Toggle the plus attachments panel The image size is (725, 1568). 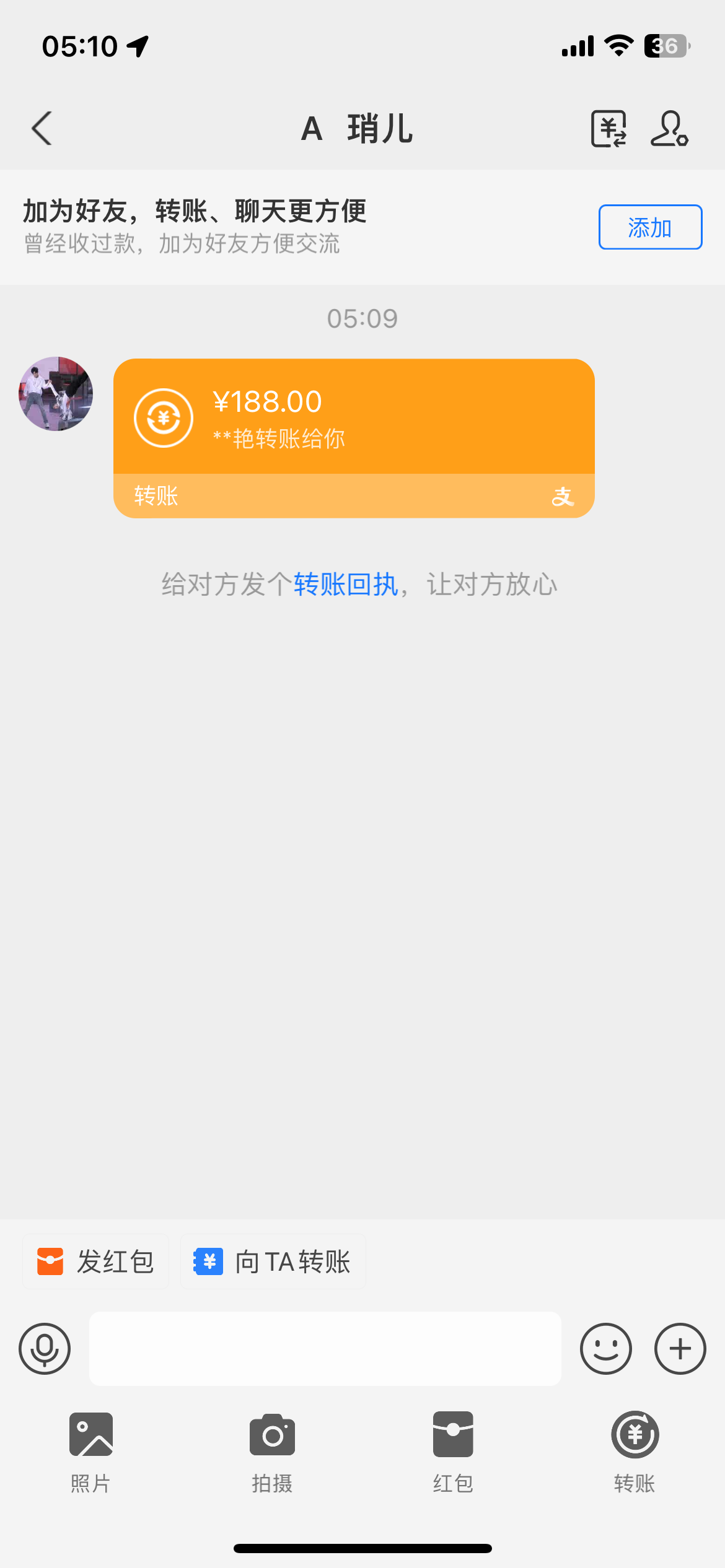680,1348
